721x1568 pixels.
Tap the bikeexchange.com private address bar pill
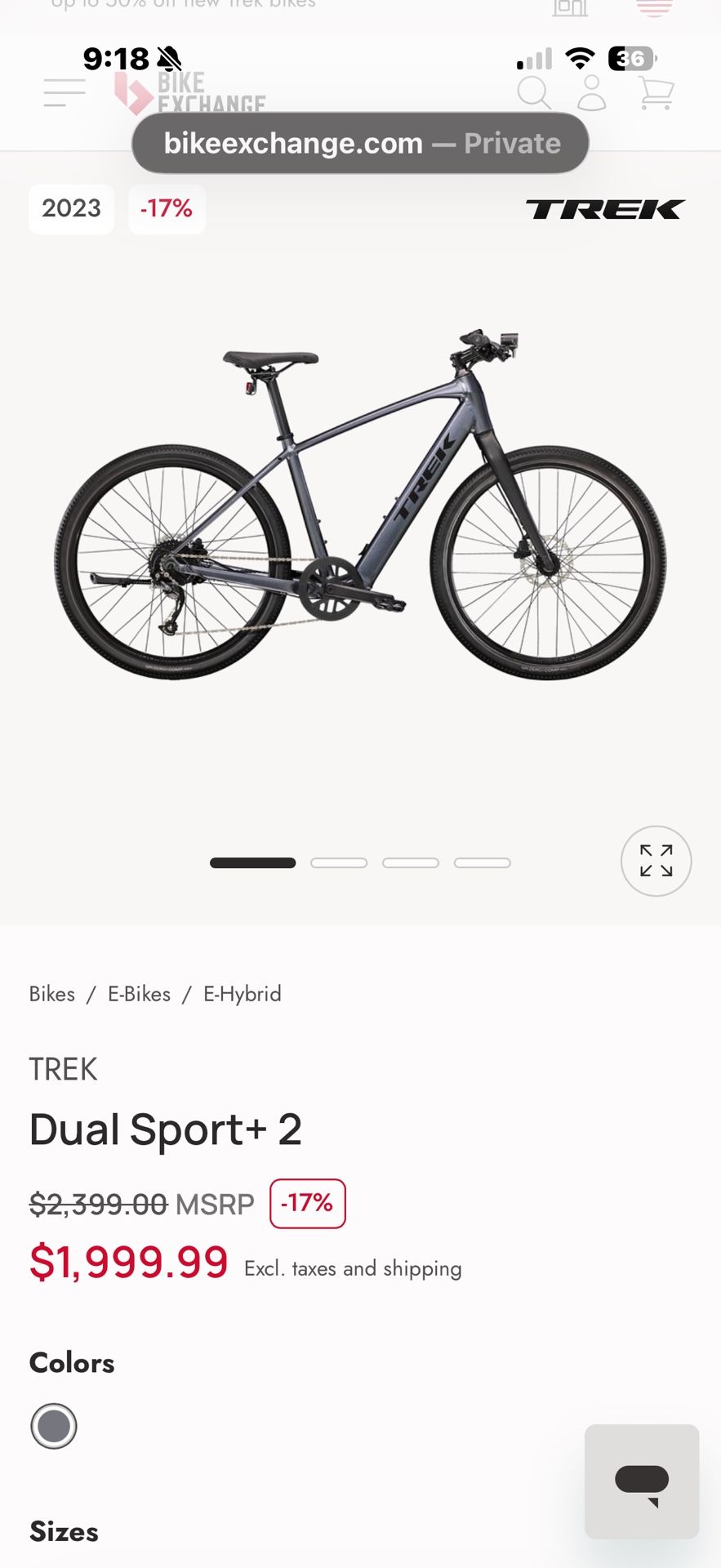(x=360, y=143)
